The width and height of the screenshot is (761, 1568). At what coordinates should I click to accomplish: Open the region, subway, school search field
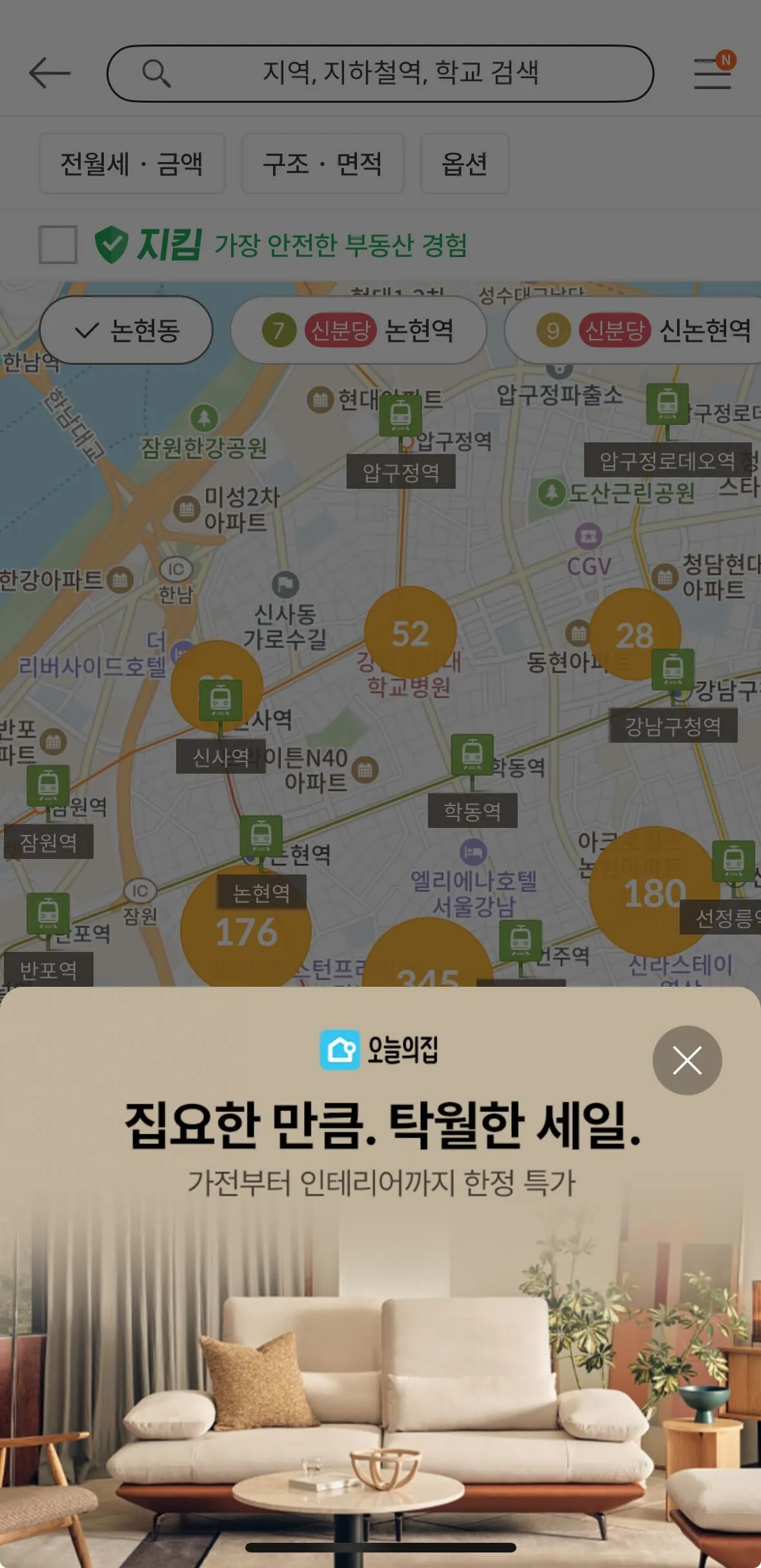tap(380, 73)
